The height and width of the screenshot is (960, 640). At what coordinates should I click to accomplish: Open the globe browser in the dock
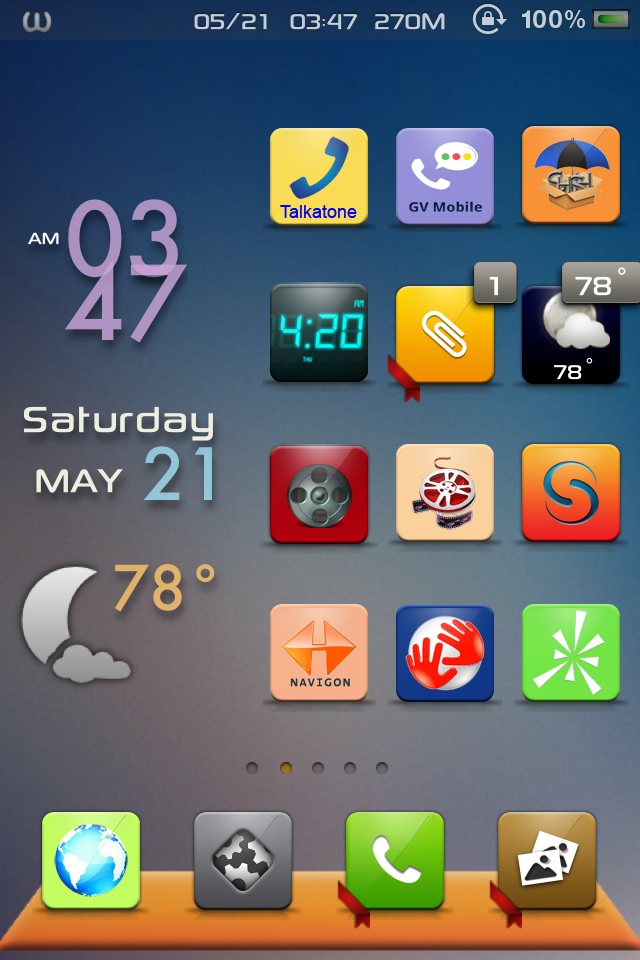(91, 860)
